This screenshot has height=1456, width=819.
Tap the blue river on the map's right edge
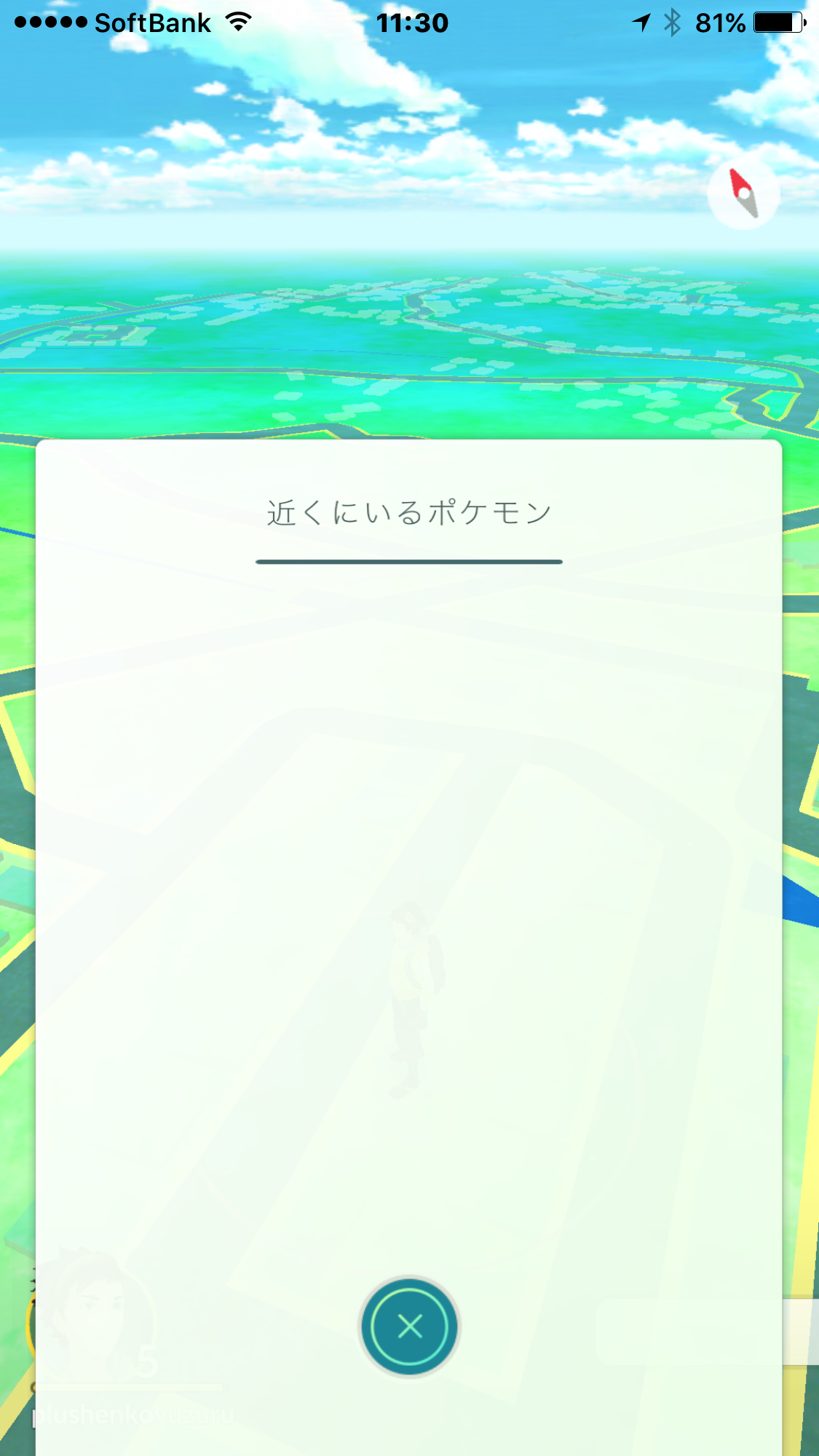pyautogui.click(x=801, y=899)
